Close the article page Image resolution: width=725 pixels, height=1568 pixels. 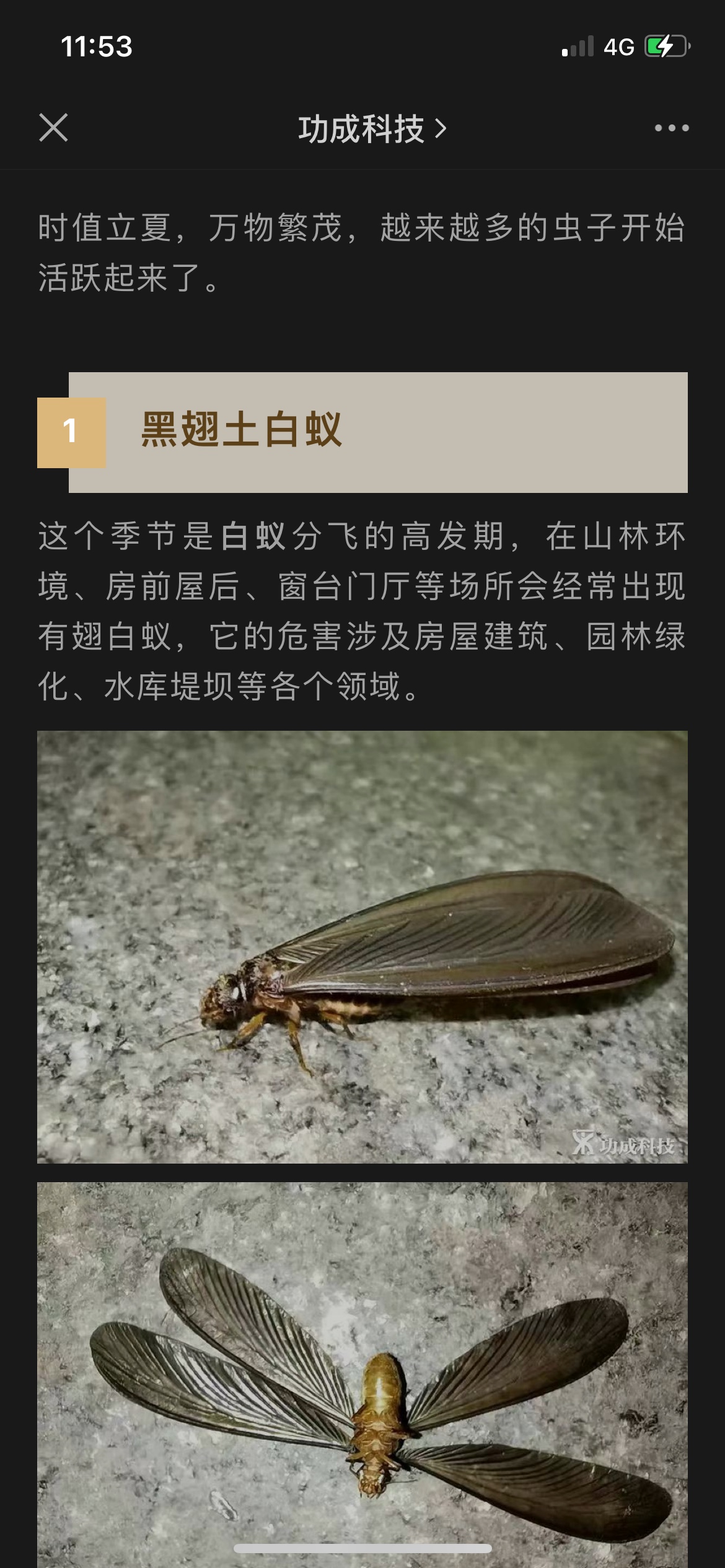[x=53, y=128]
